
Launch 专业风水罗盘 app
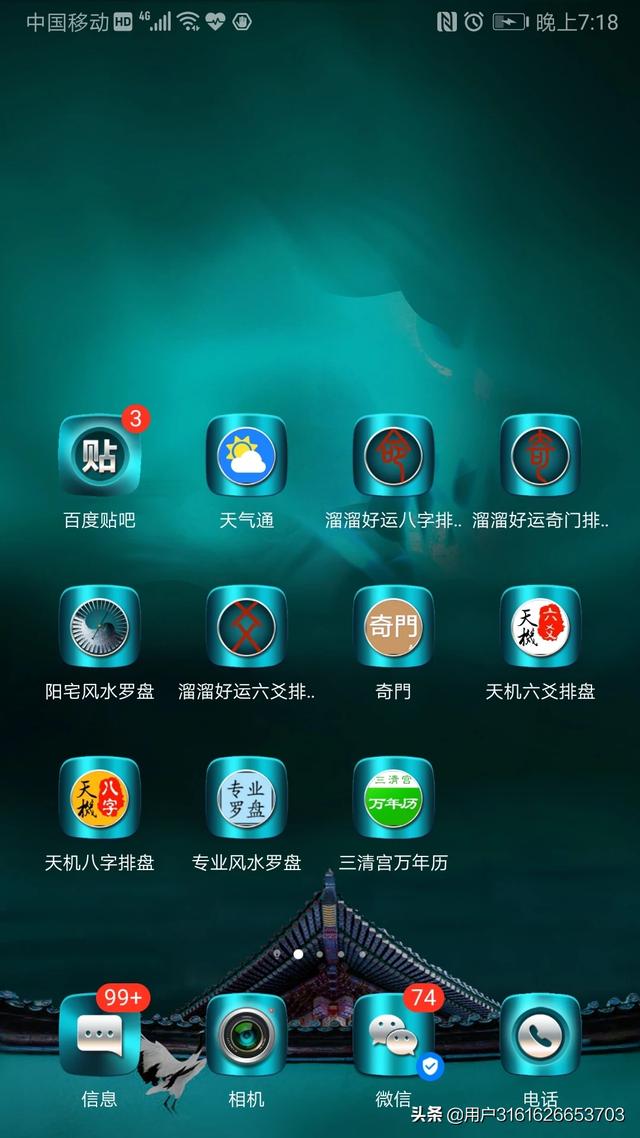tap(246, 798)
